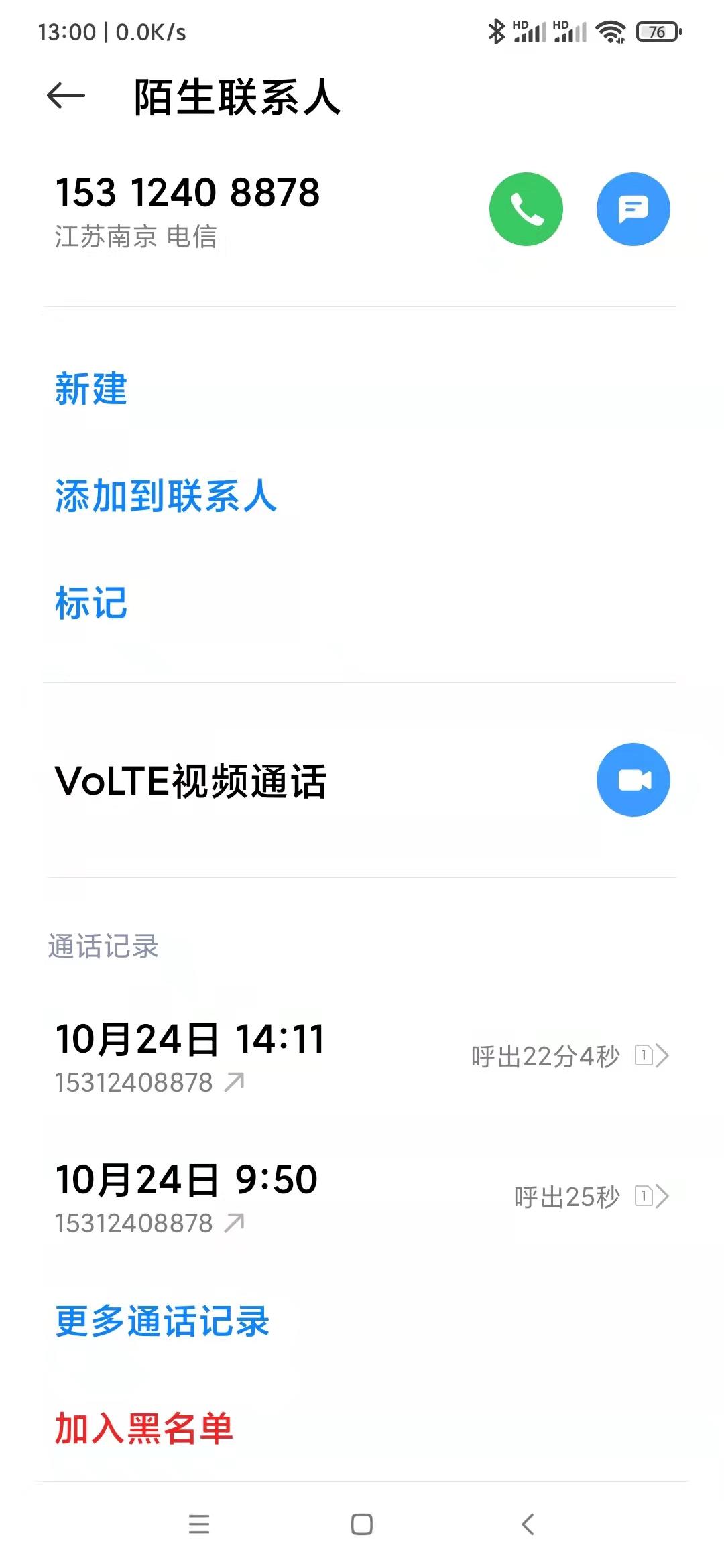Start a VoLTE video call

coord(633,780)
